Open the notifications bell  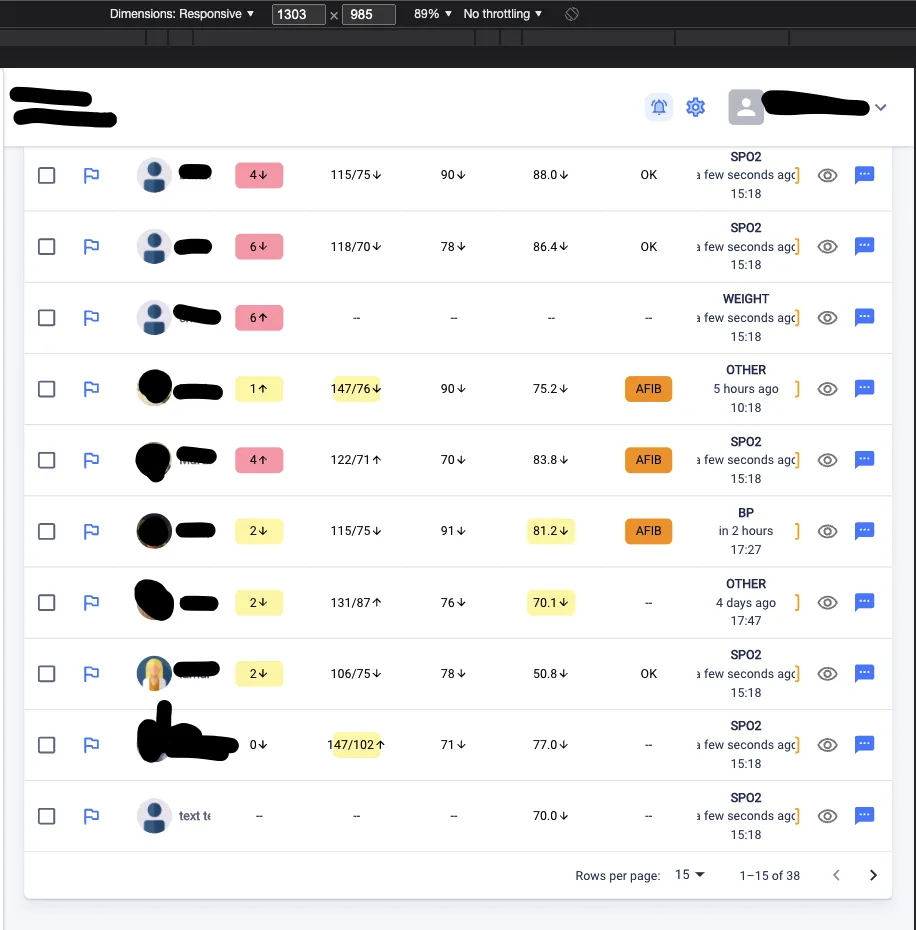coord(659,107)
